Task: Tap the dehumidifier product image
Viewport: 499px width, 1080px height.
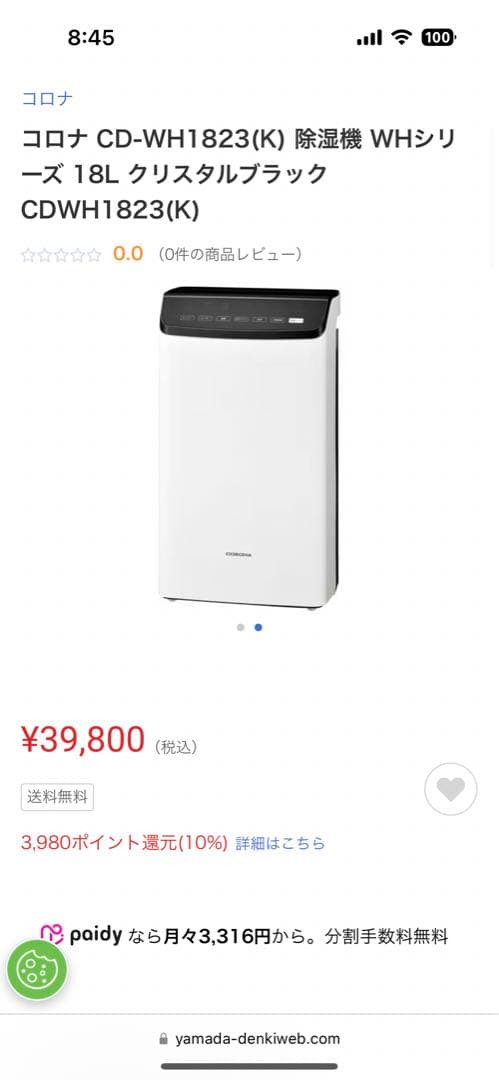Action: coord(250,448)
